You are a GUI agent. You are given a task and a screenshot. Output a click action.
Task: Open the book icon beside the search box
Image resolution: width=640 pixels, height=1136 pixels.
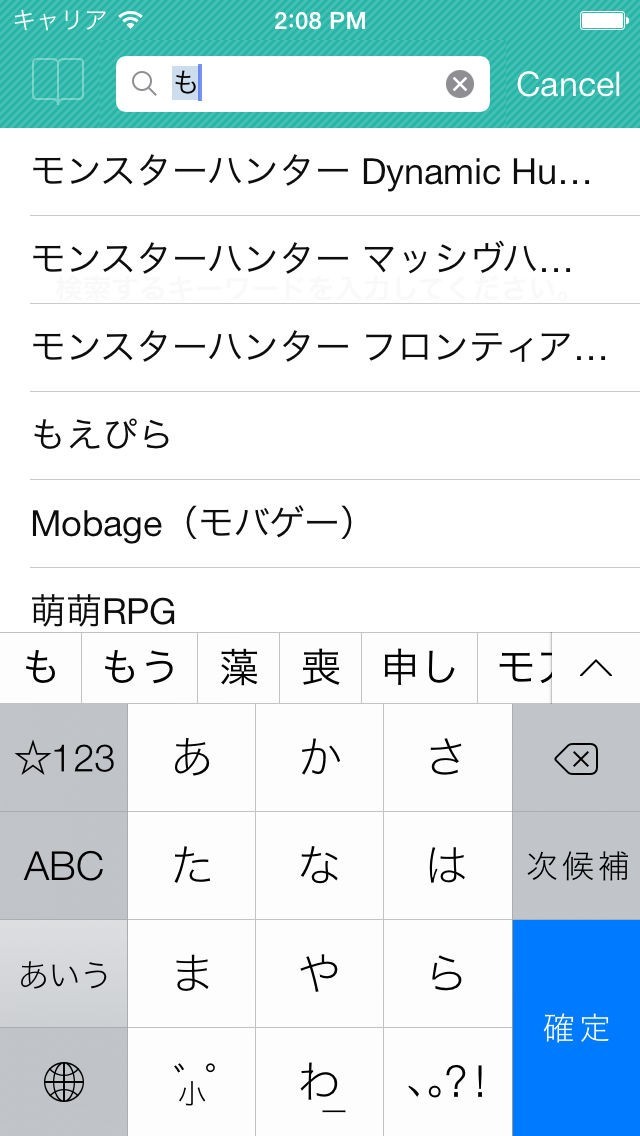(58, 82)
